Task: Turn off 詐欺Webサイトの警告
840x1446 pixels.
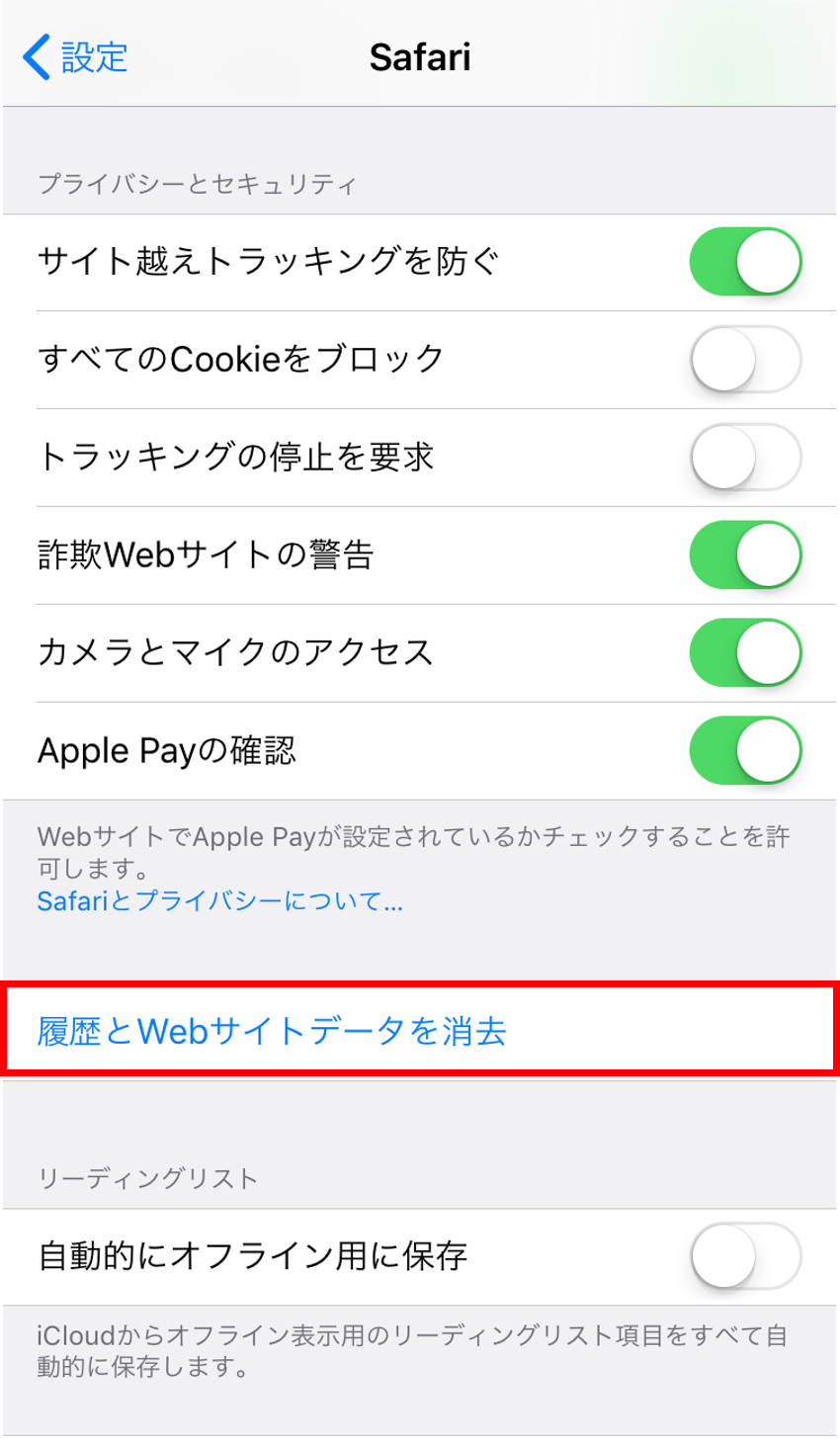Action: click(745, 555)
